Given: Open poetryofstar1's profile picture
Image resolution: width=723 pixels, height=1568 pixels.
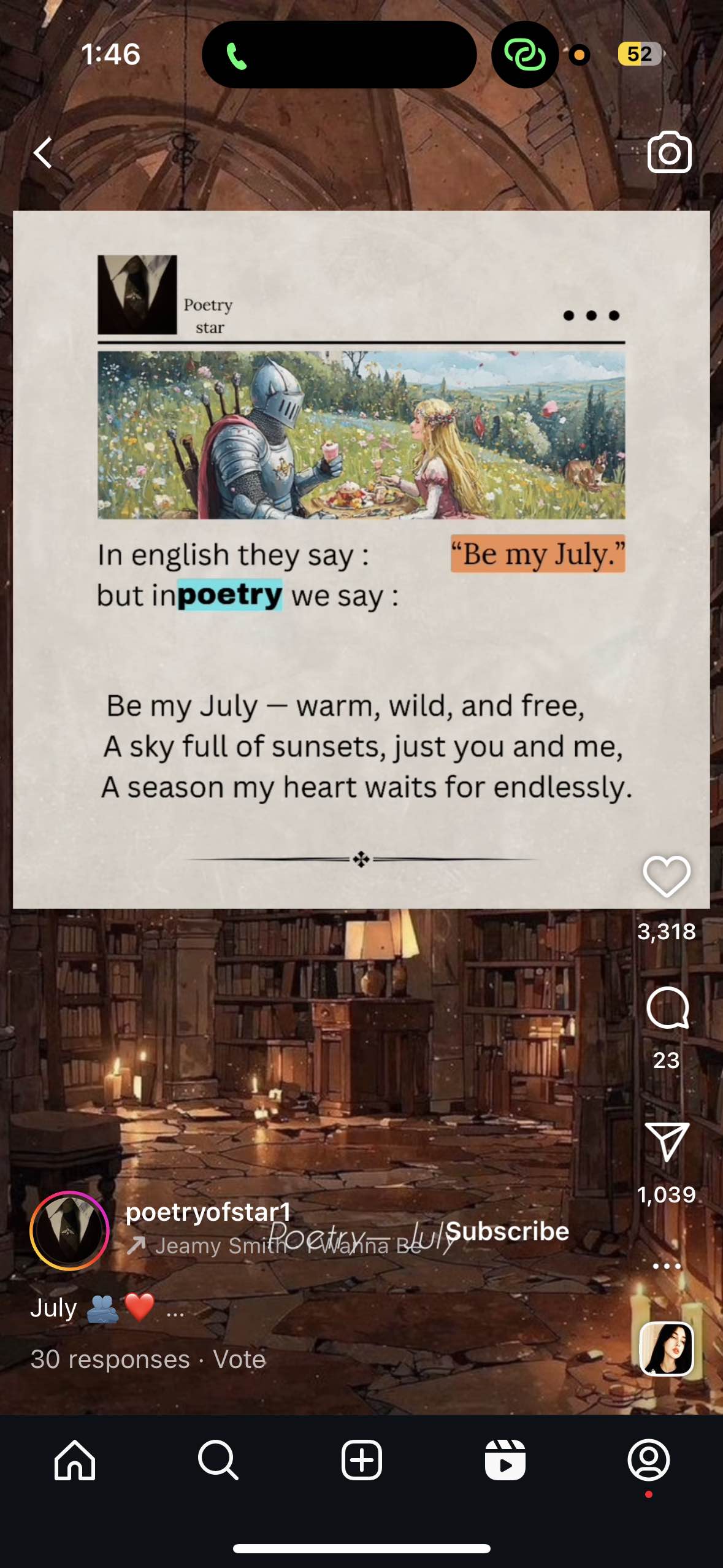Looking at the screenshot, I should [x=69, y=1231].
